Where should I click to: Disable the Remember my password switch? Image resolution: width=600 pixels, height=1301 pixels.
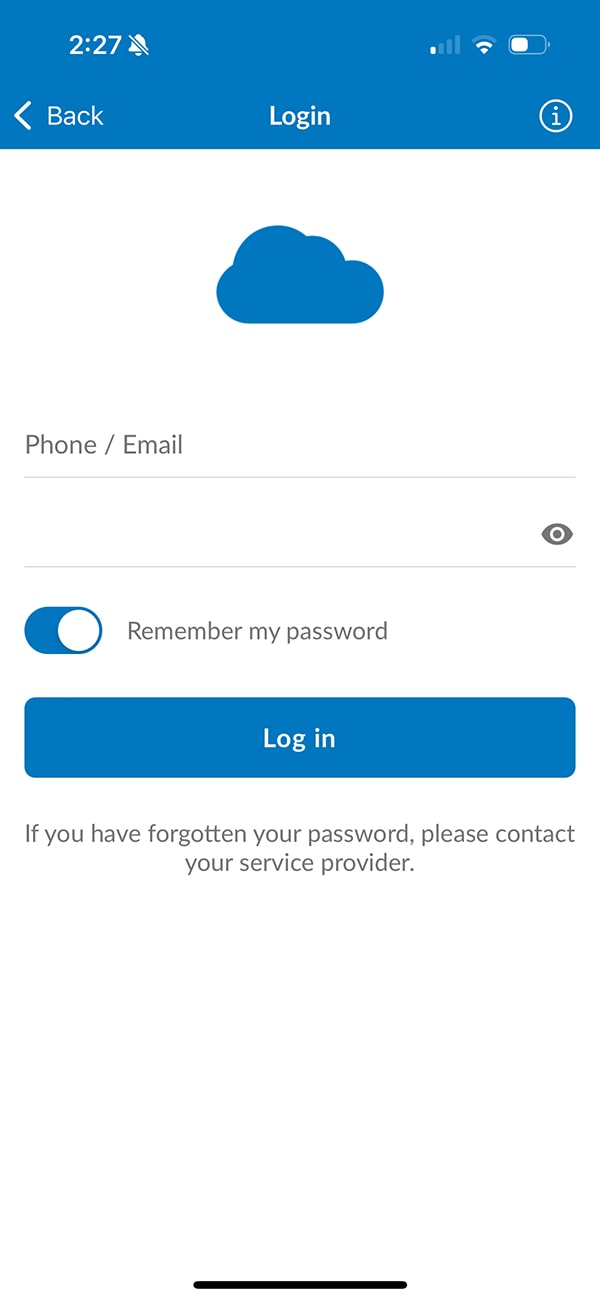[x=64, y=631]
